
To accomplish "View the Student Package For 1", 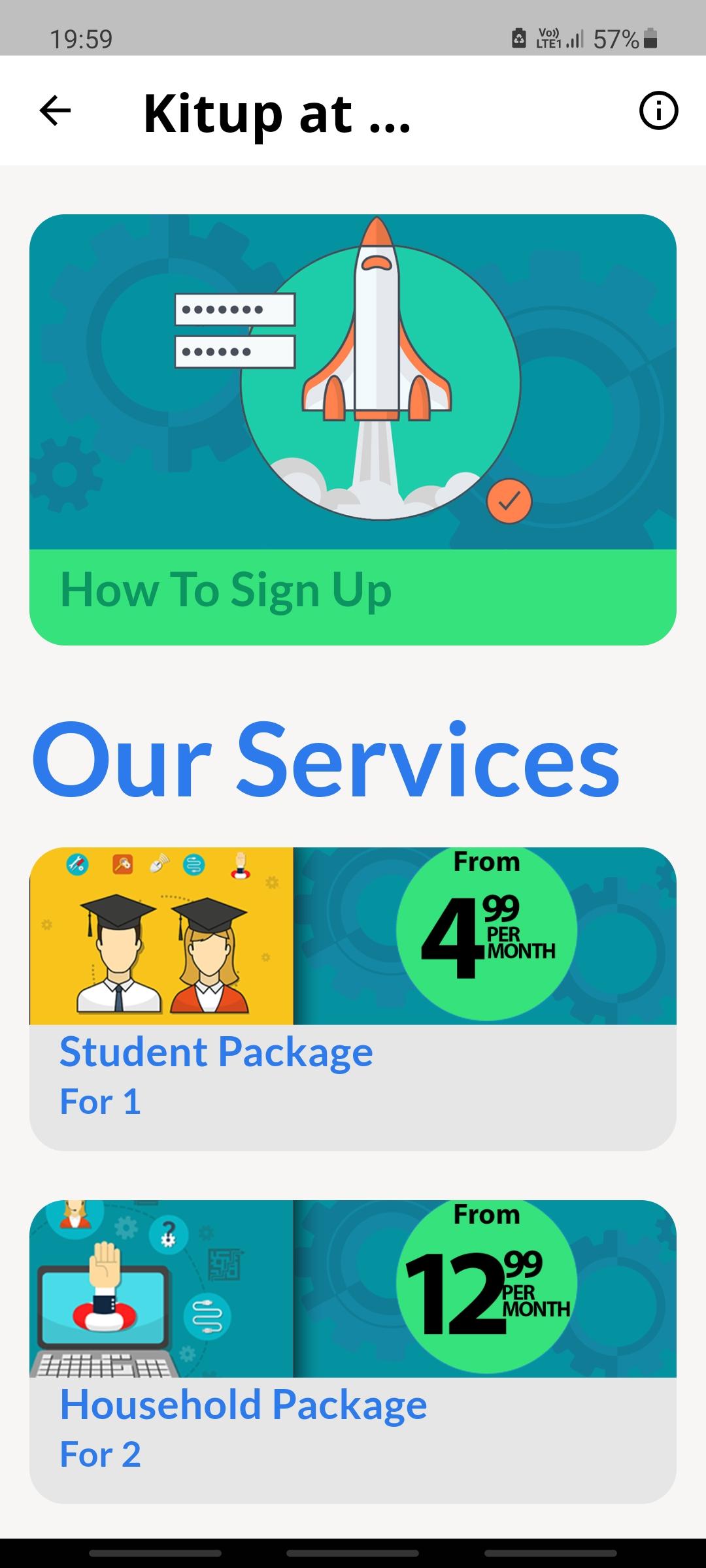I will 353,998.
